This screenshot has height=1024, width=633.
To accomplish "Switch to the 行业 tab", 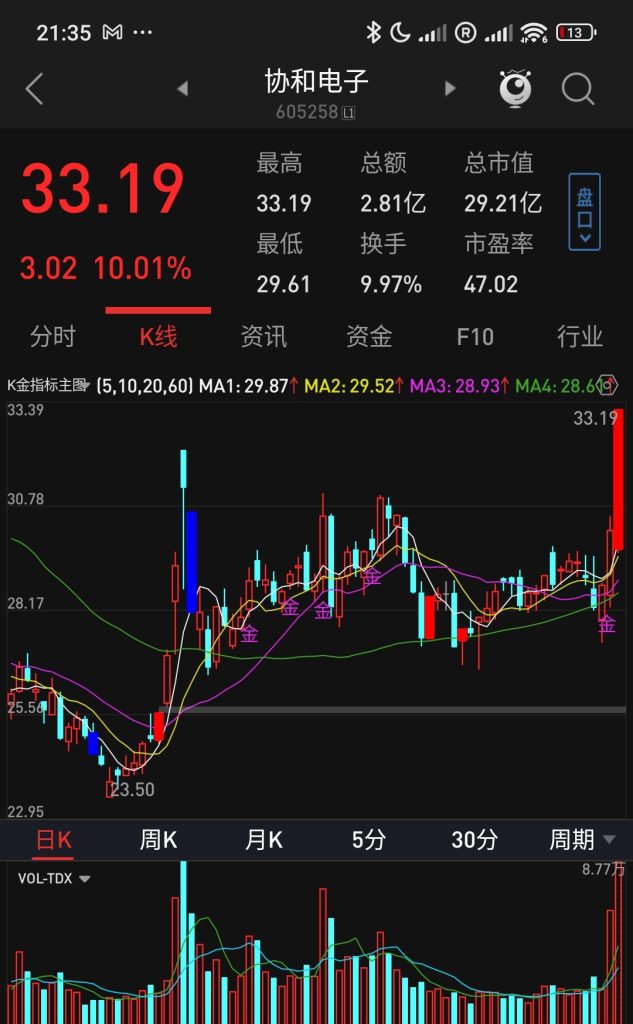I will click(580, 337).
